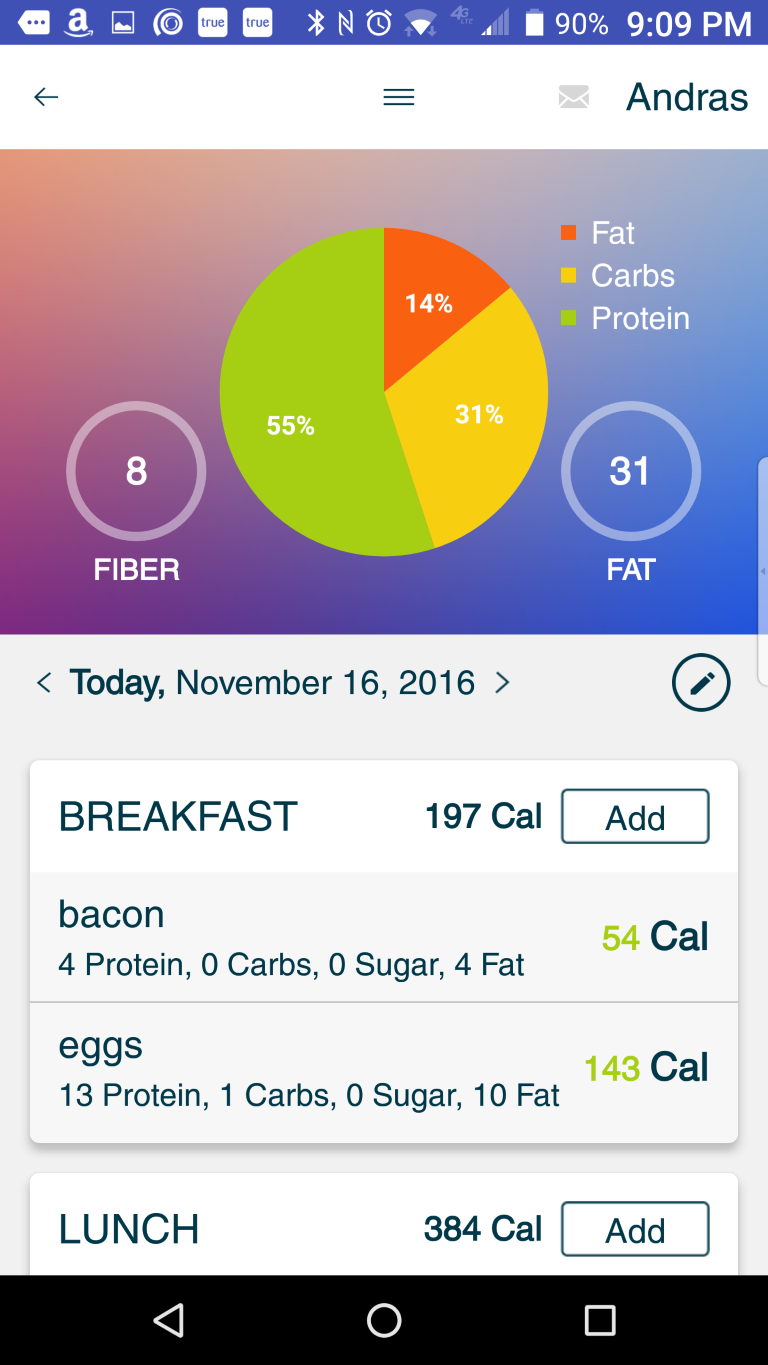Viewport: 768px width, 1365px height.
Task: Go to the next day
Action: tap(502, 683)
